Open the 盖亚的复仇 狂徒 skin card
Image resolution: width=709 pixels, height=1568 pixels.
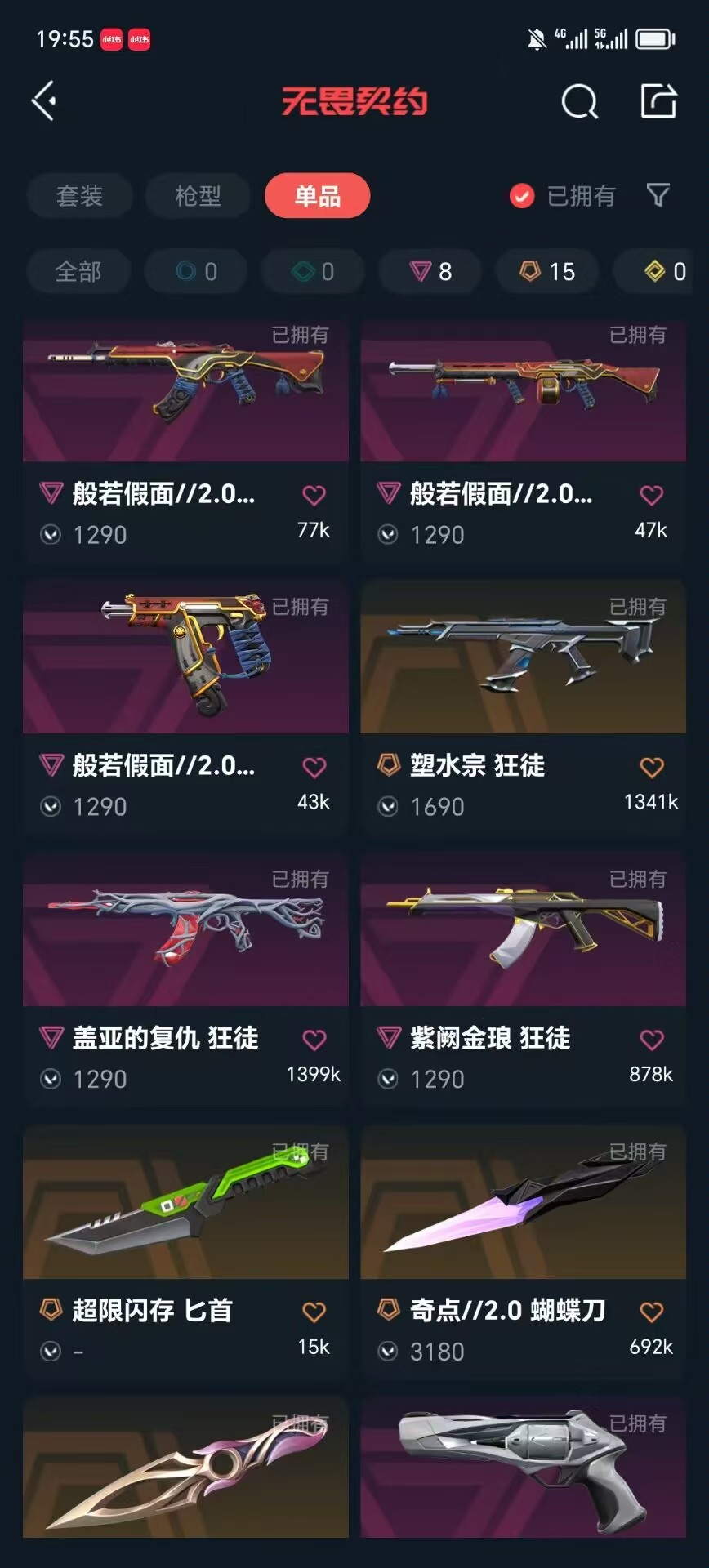(x=186, y=979)
